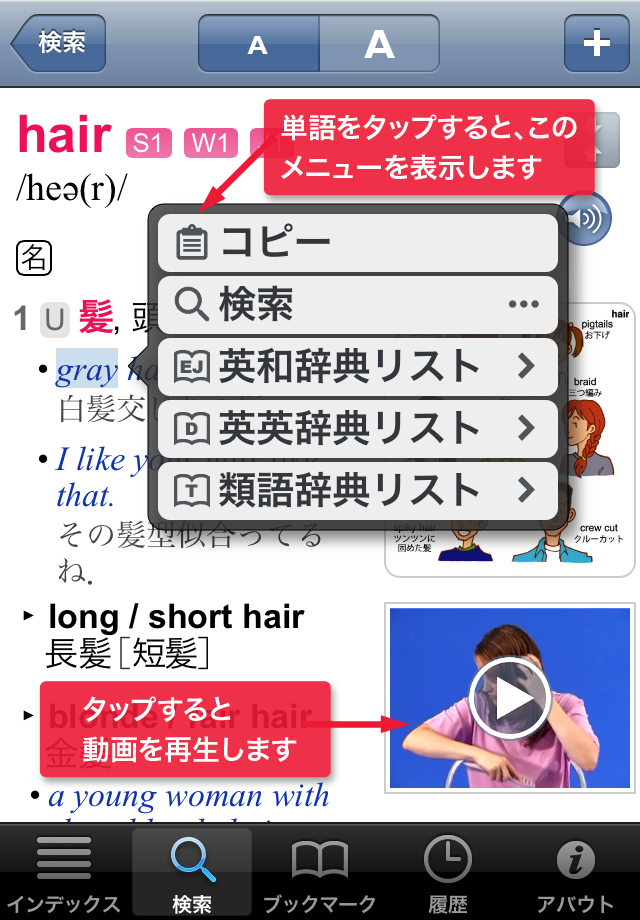This screenshot has height=920, width=640.
Task: Open the 履歴 tab
Action: [447, 872]
